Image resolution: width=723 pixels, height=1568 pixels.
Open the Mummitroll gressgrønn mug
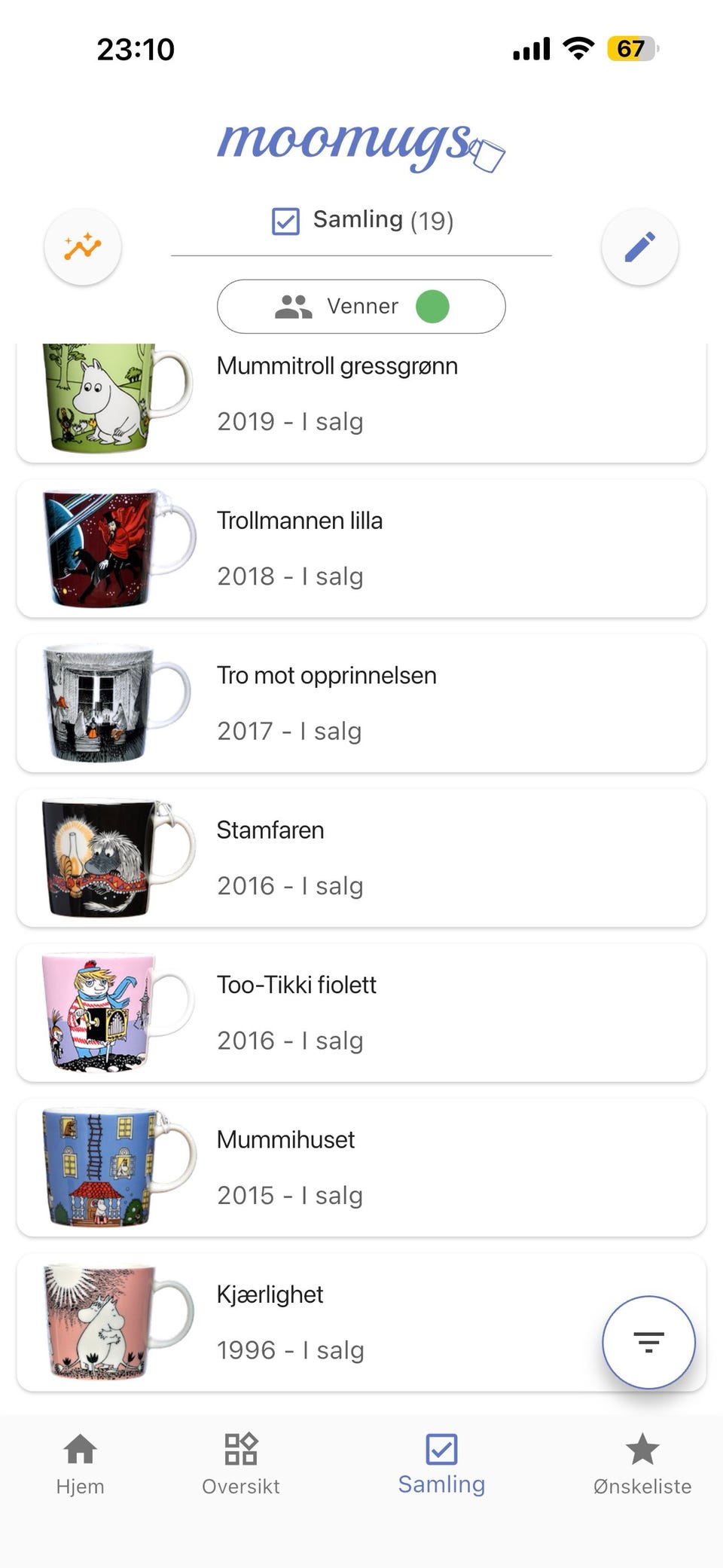point(361,399)
